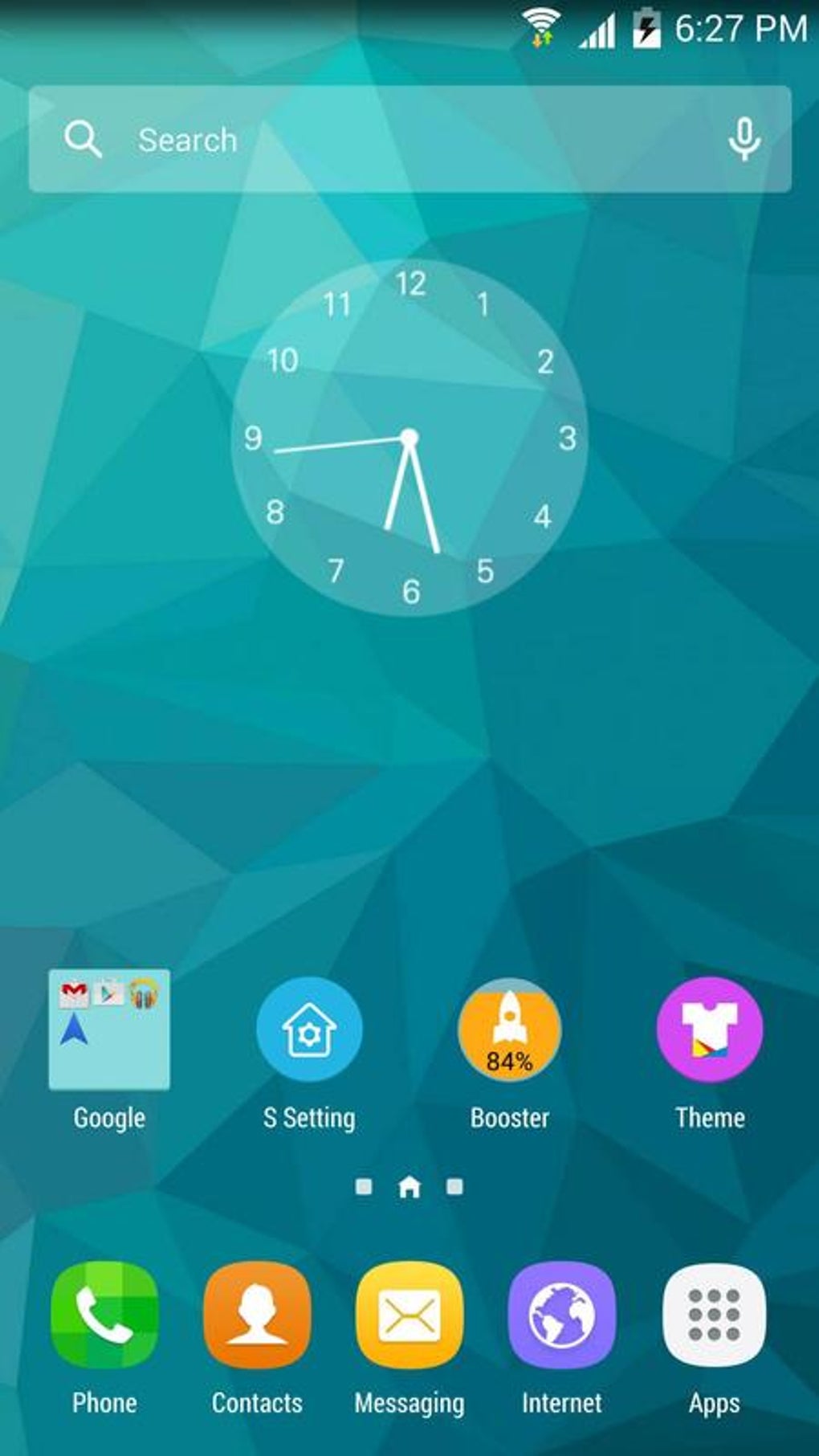Open the Theme app
The image size is (819, 1456).
click(x=710, y=1030)
